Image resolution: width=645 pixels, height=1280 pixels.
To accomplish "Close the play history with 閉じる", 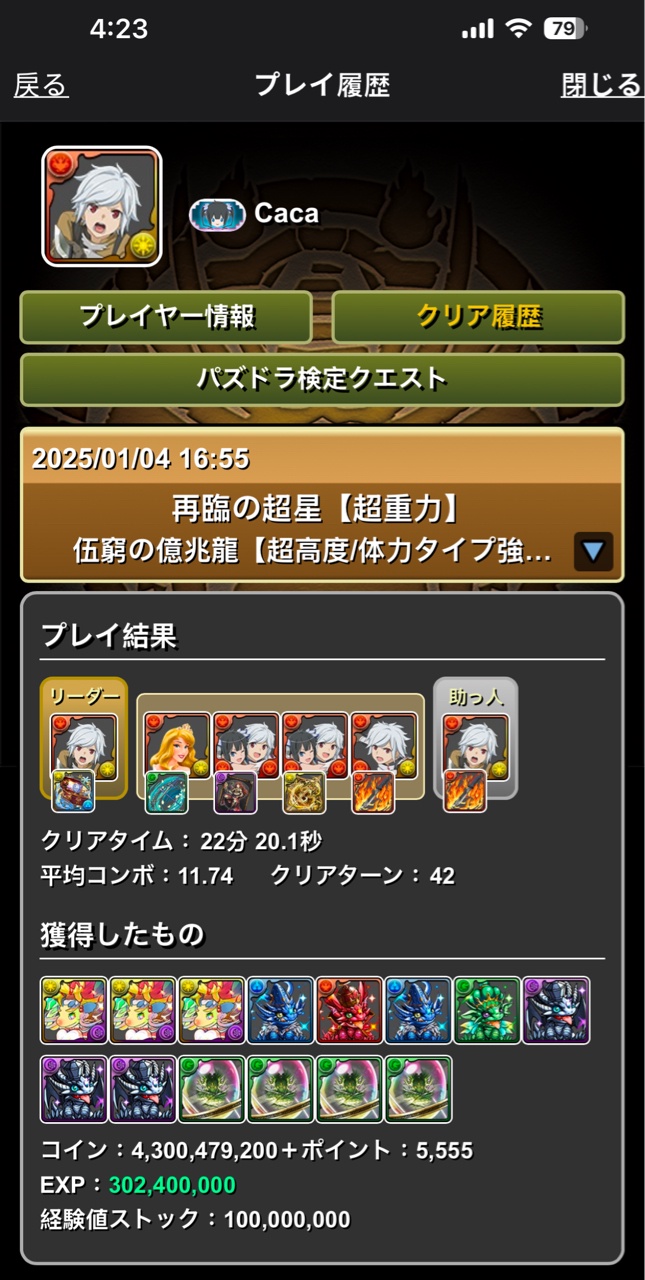I will click(x=600, y=86).
